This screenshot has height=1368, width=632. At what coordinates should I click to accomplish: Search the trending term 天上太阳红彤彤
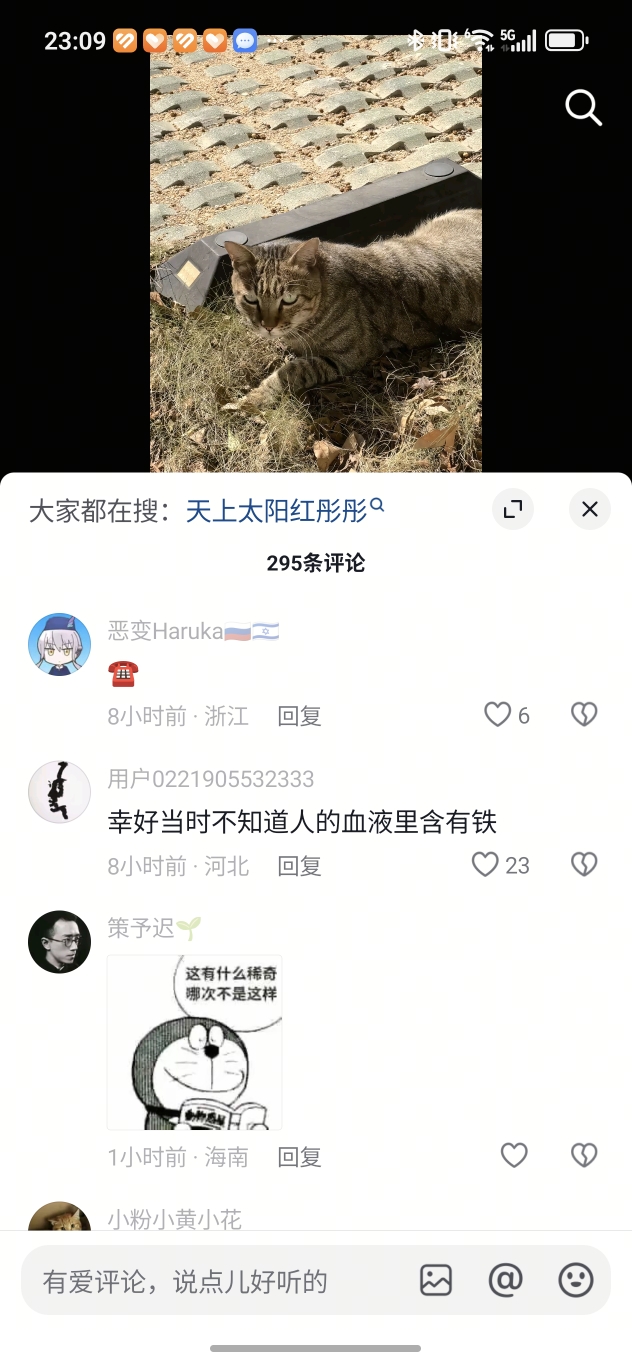coord(277,511)
